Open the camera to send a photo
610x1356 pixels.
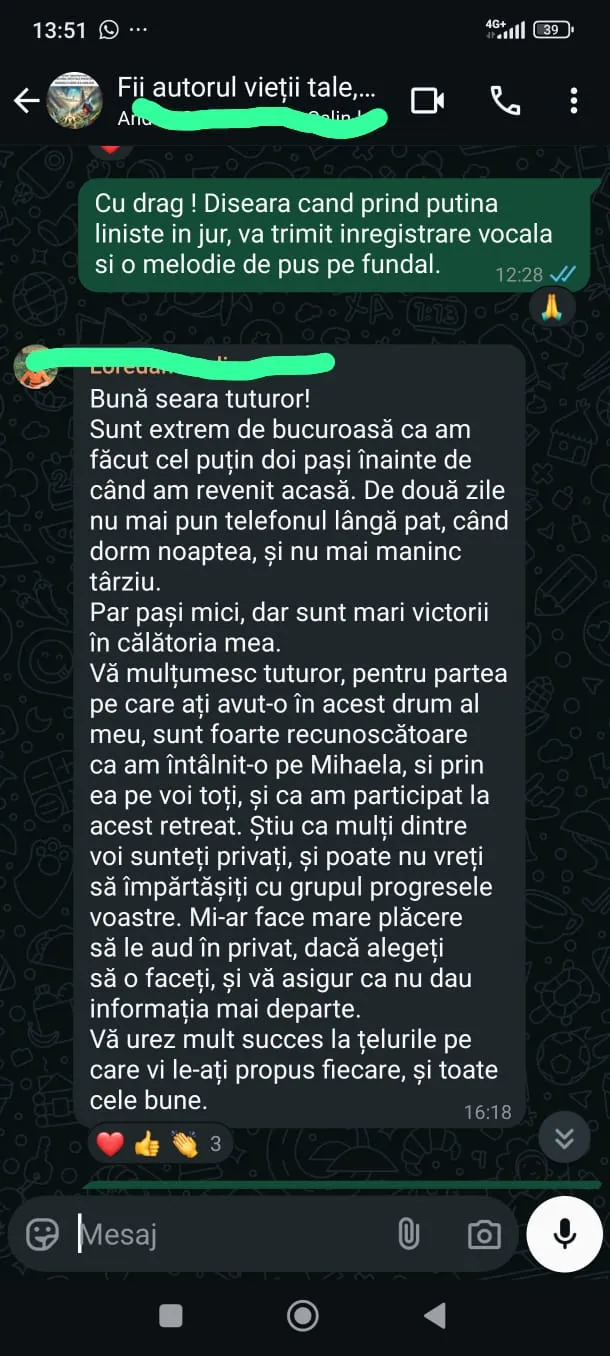[484, 1235]
